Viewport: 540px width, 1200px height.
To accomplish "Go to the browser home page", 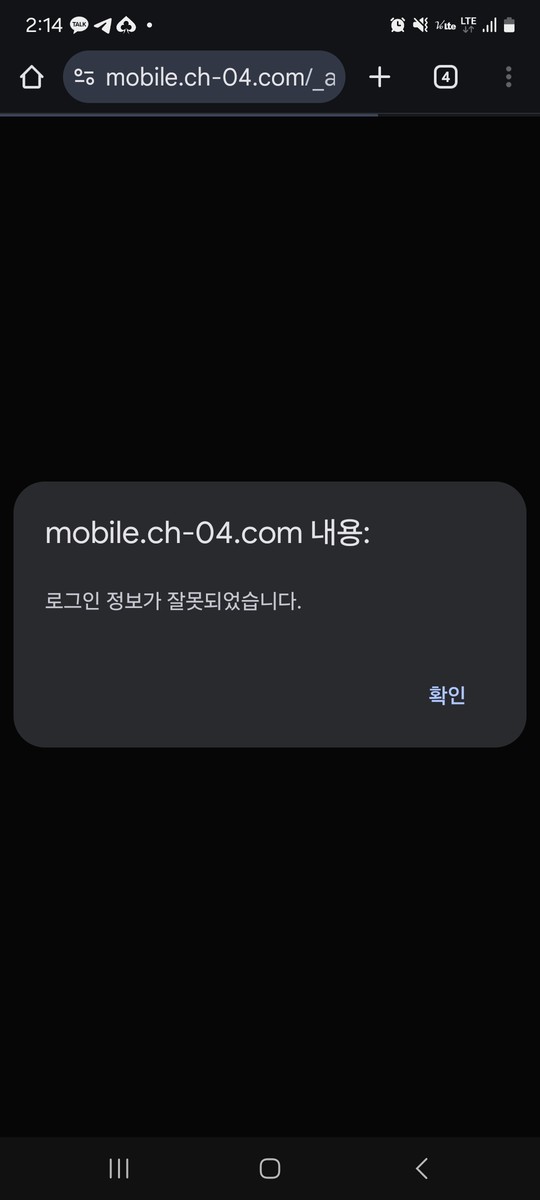I will click(x=32, y=77).
